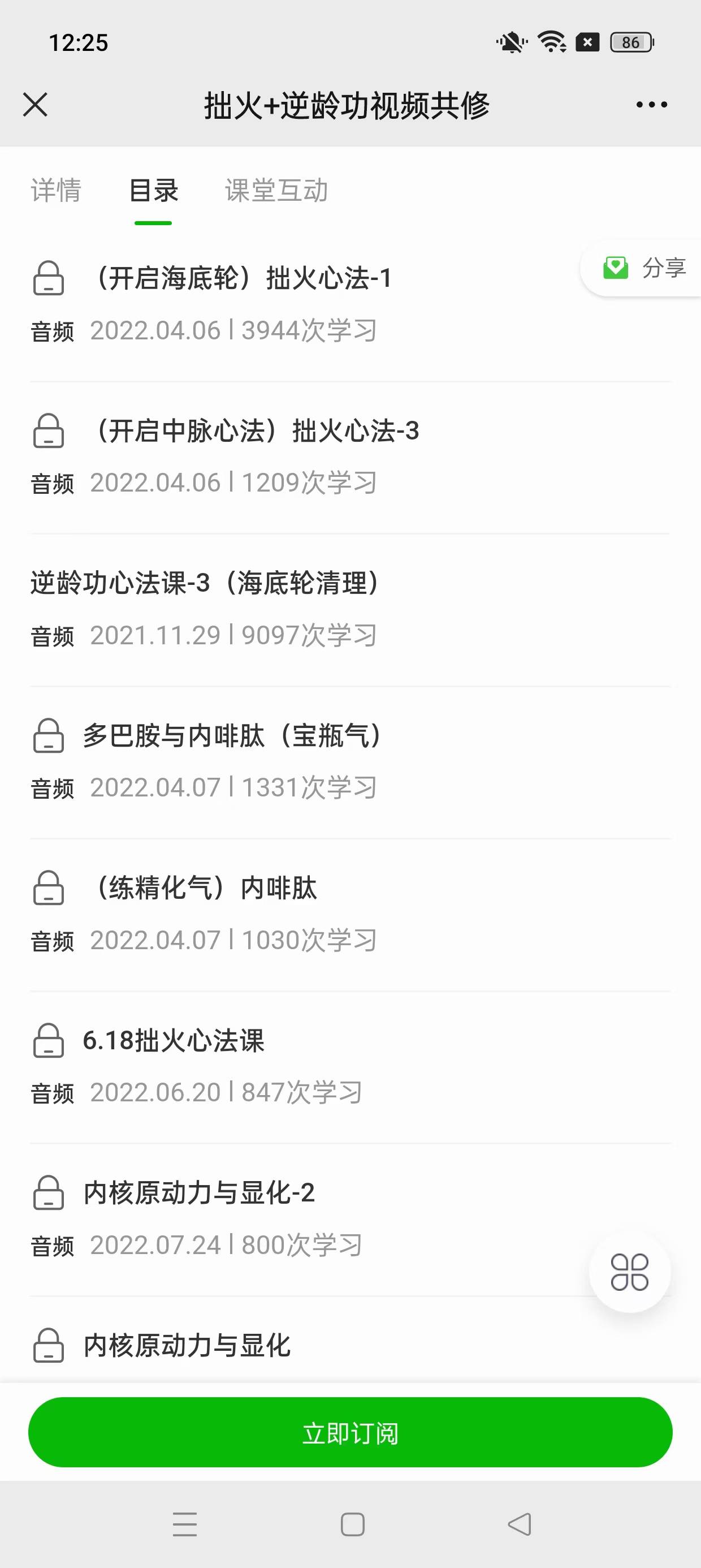Viewport: 701px width, 1568px height.
Task: Open the 6.18拙火心法课 lesson
Action: [x=174, y=1040]
